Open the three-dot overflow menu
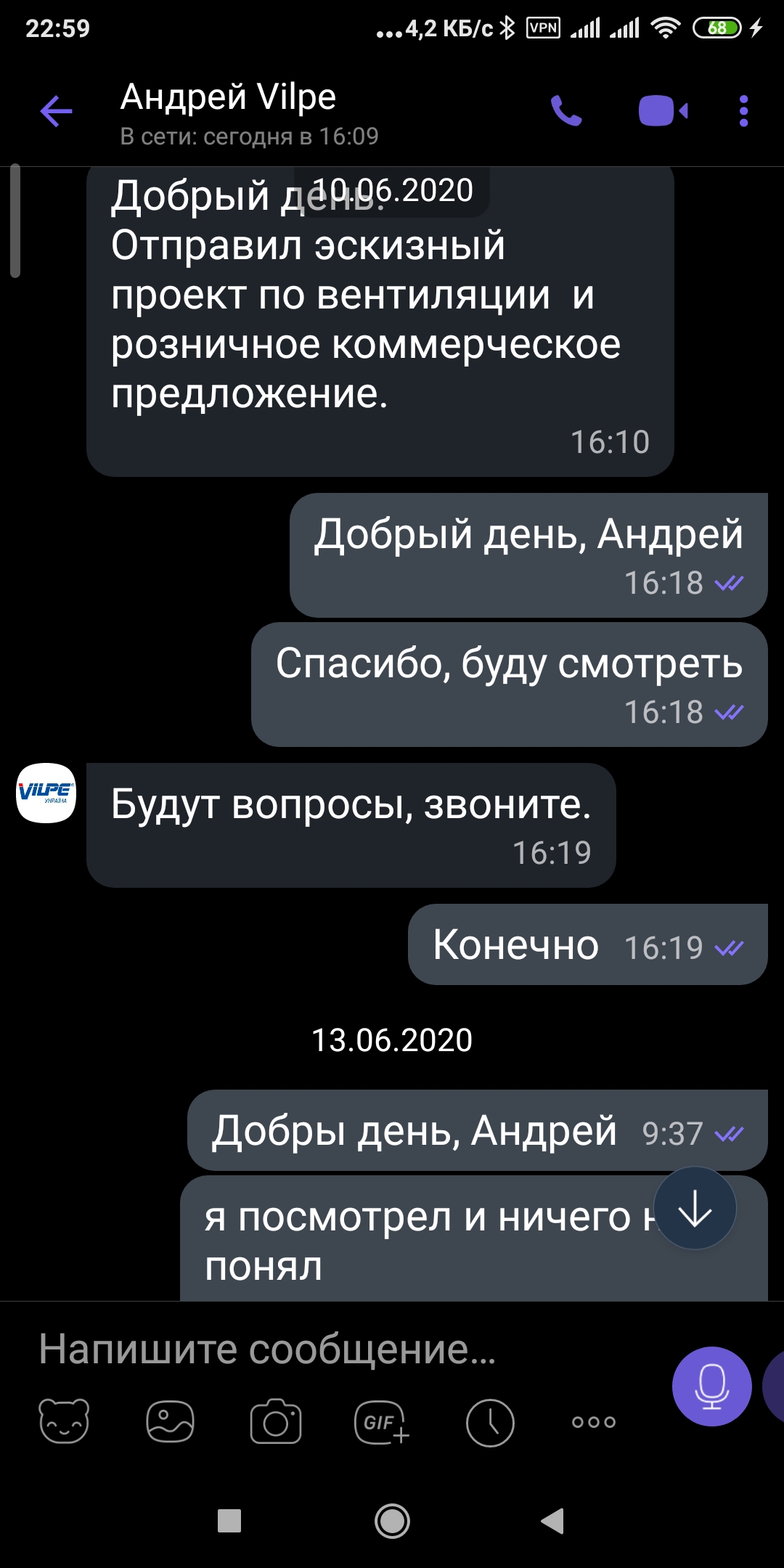Screen dimensions: 784x1568 coord(743,111)
